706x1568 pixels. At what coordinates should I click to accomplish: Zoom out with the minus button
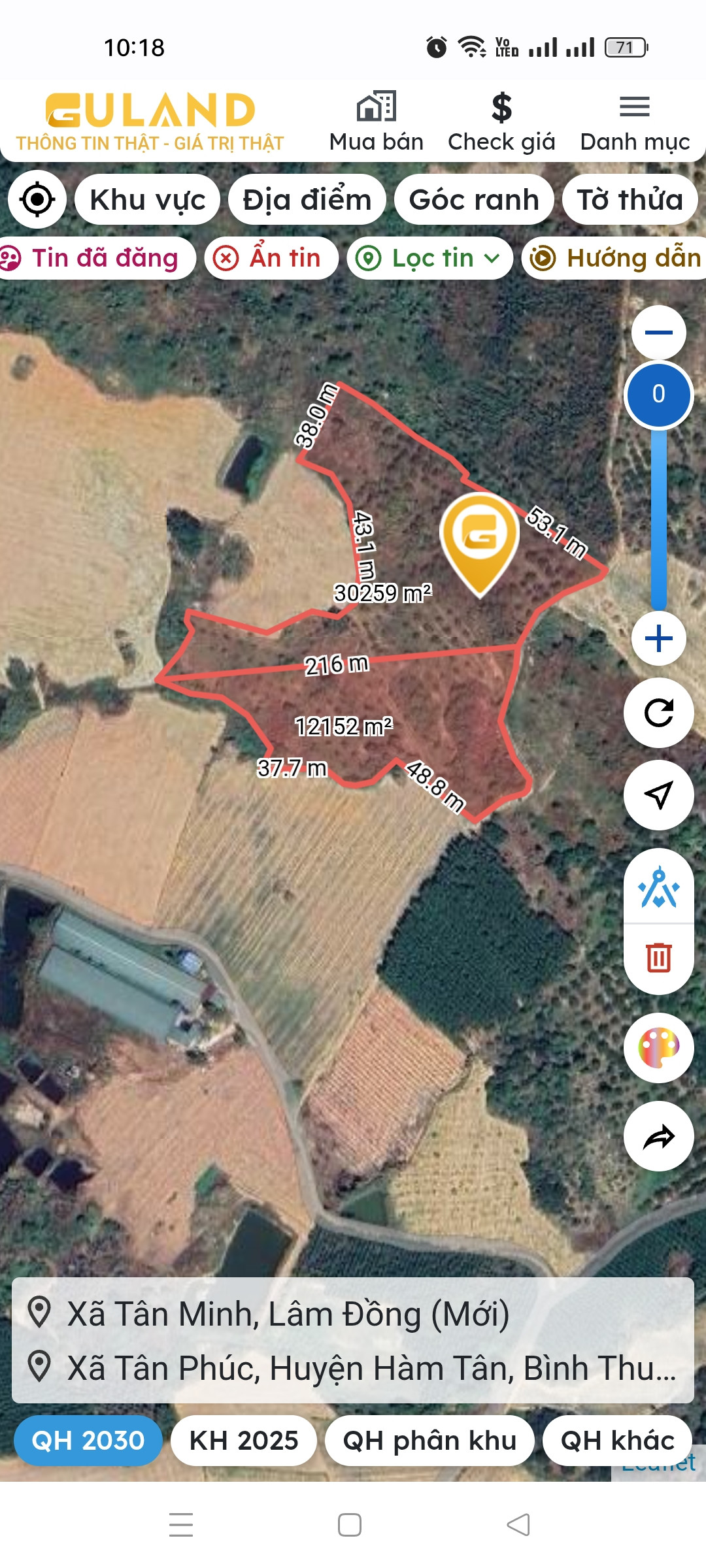pyautogui.click(x=658, y=333)
